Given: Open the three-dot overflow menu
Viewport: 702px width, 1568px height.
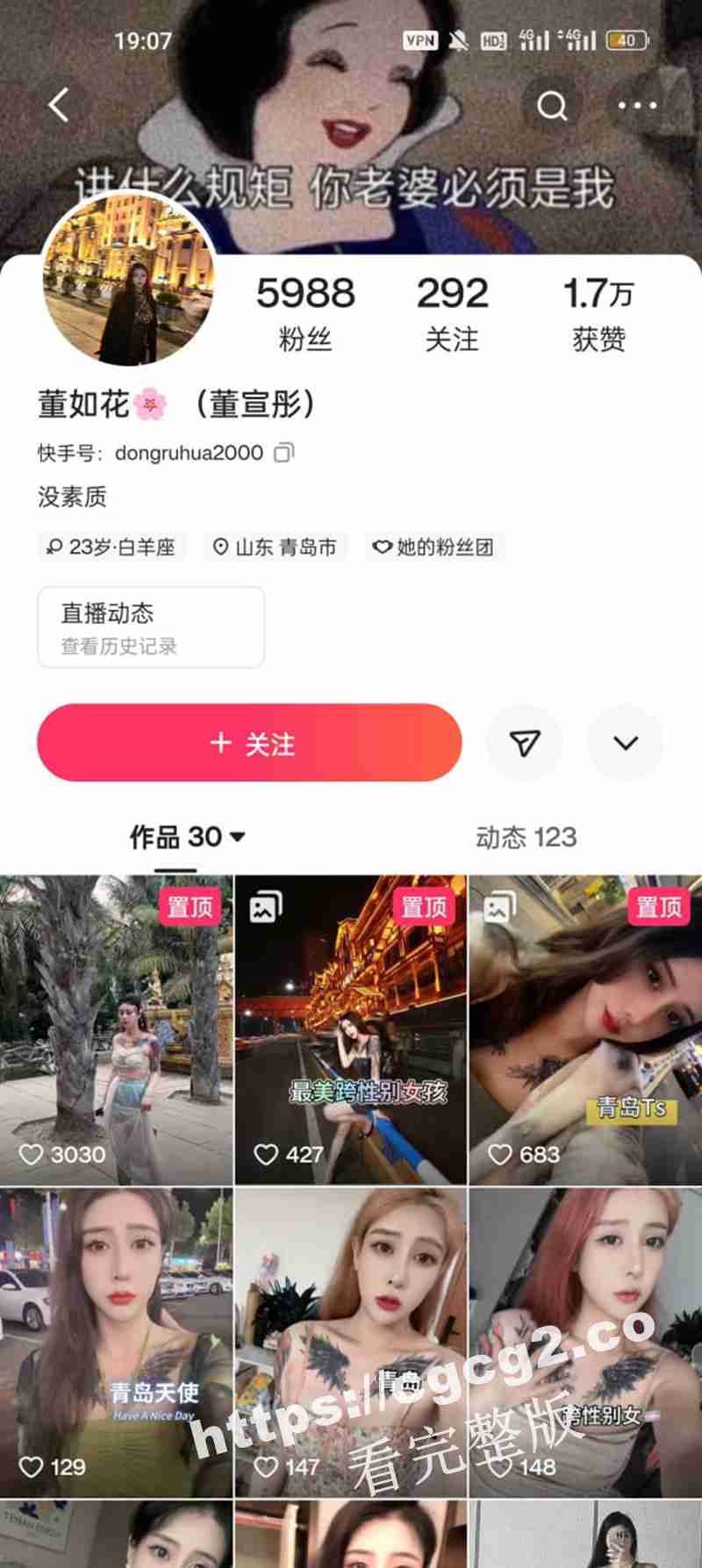Looking at the screenshot, I should pos(637,105).
